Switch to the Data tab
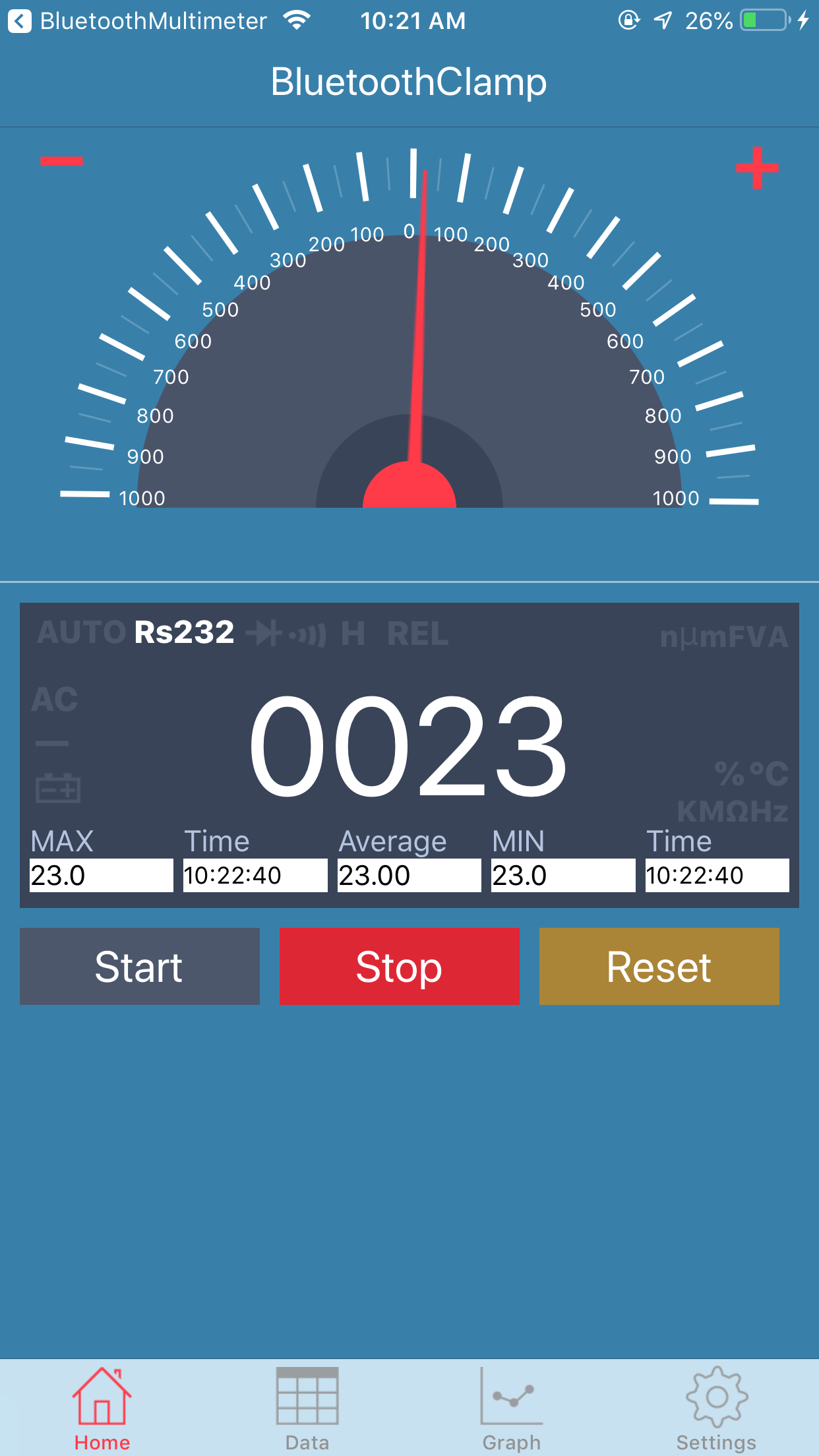Screen dimensions: 819x1456 307,1409
